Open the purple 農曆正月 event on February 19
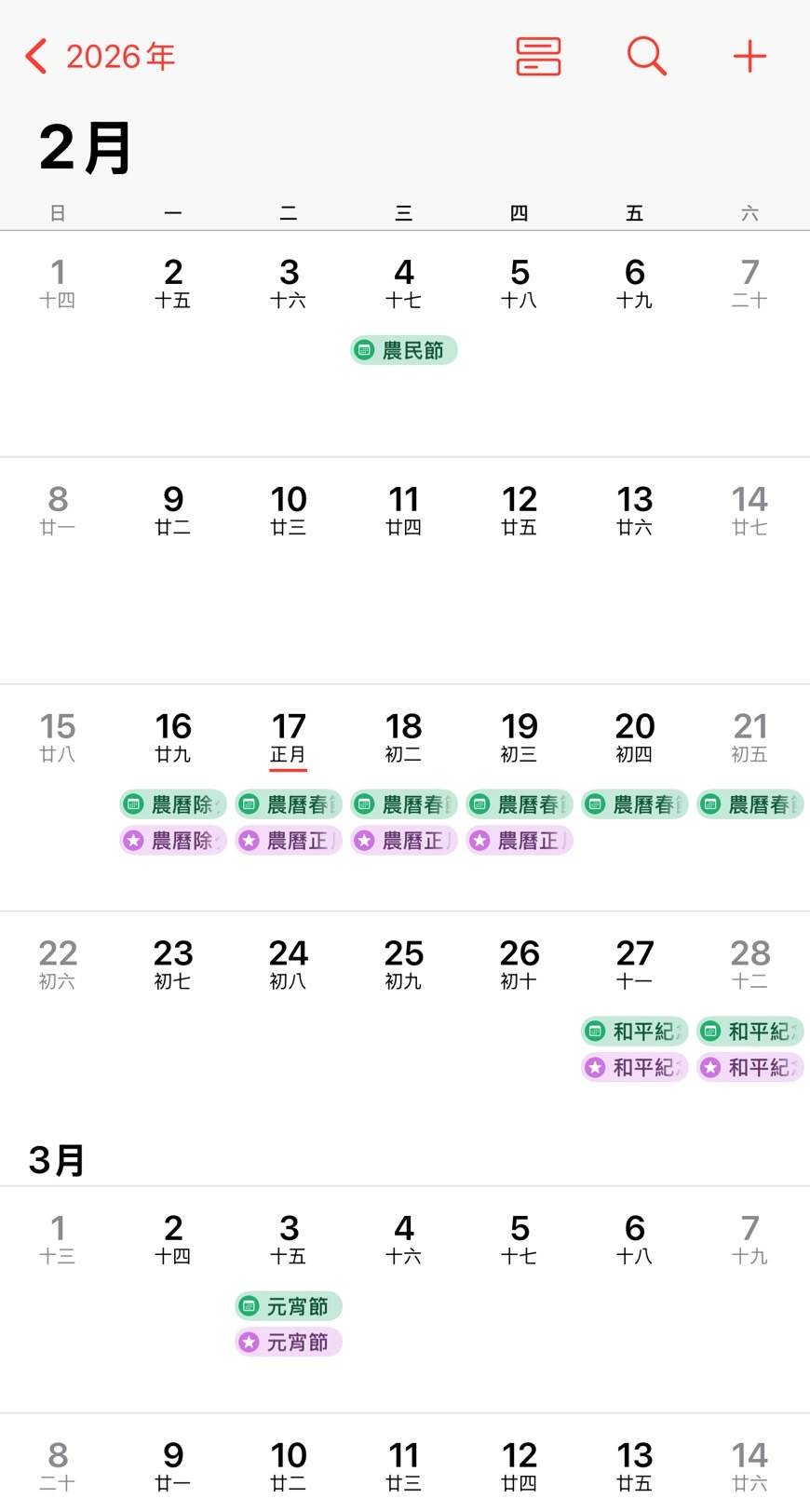 coord(520,841)
